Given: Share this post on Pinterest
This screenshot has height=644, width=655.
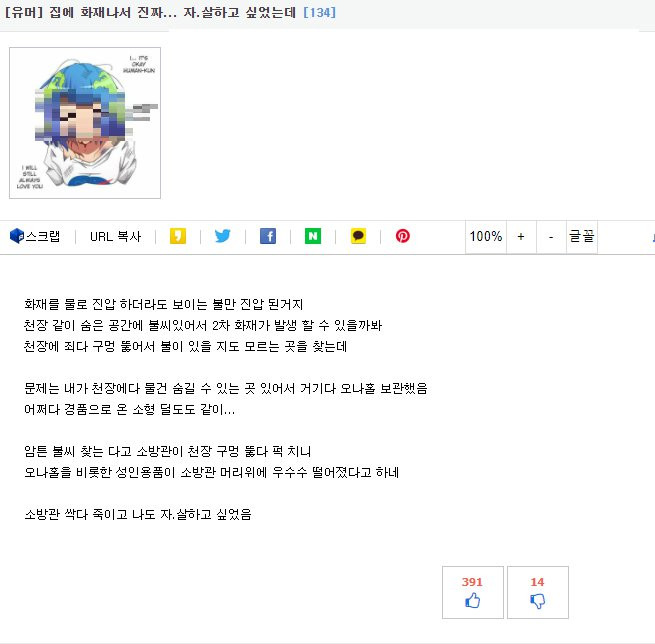Looking at the screenshot, I should pyautogui.click(x=402, y=236).
